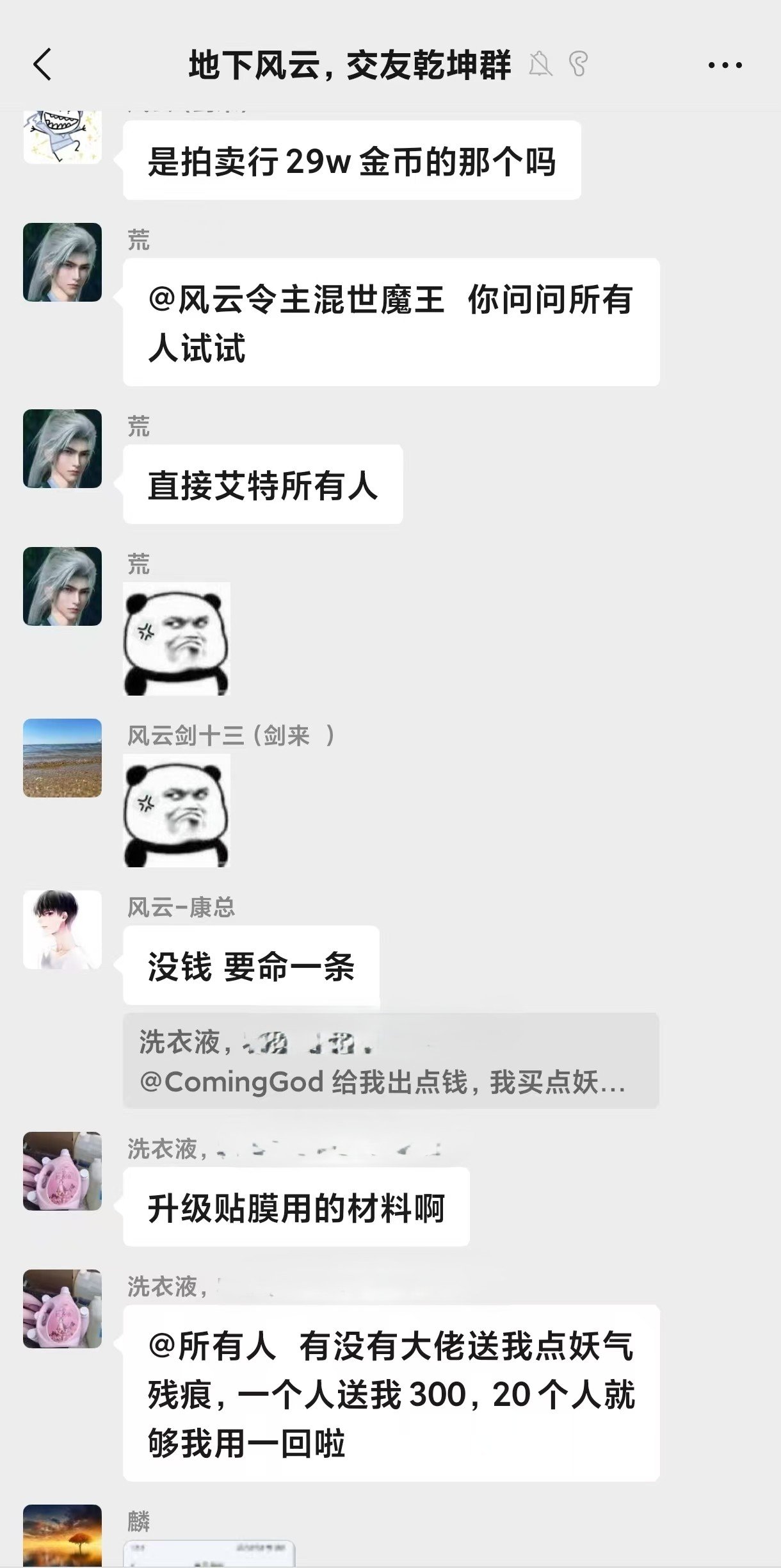Screen dimensions: 781x1568
Task: View the panda sticker from 风云剑十三
Action: [x=176, y=810]
